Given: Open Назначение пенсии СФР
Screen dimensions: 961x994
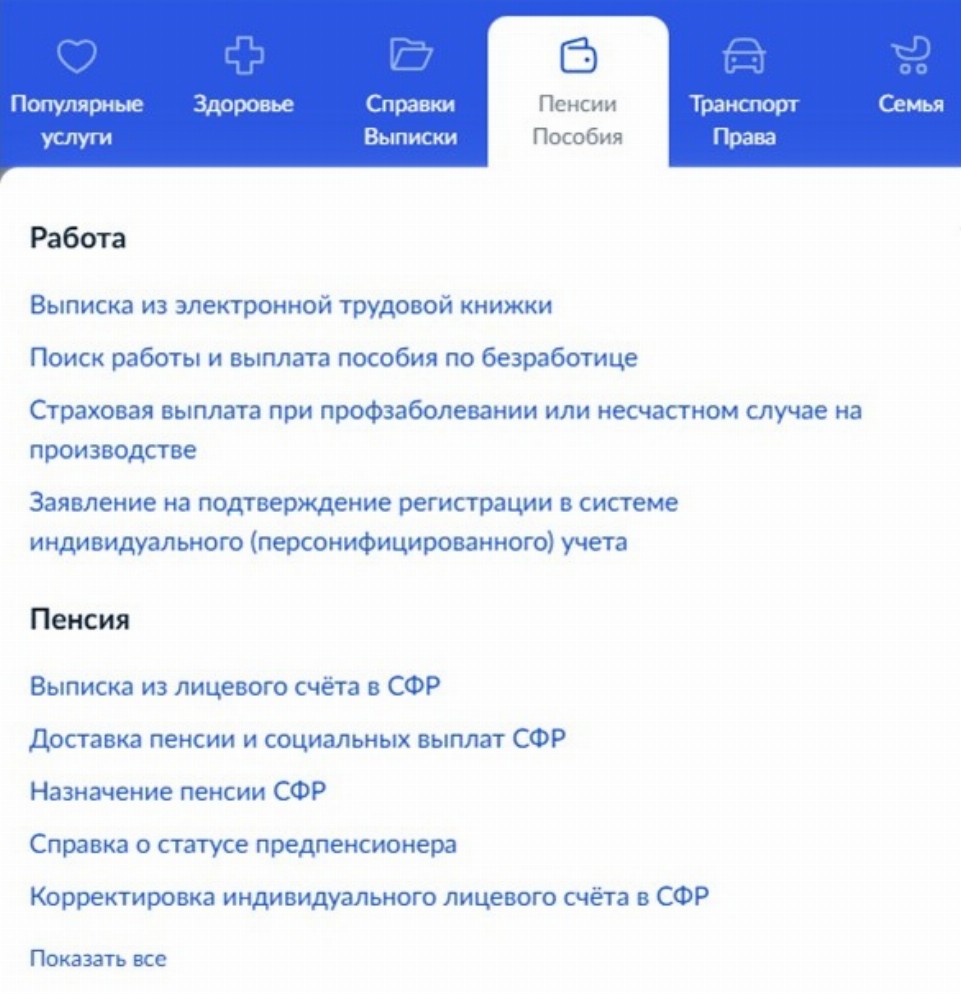Looking at the screenshot, I should [x=178, y=792].
